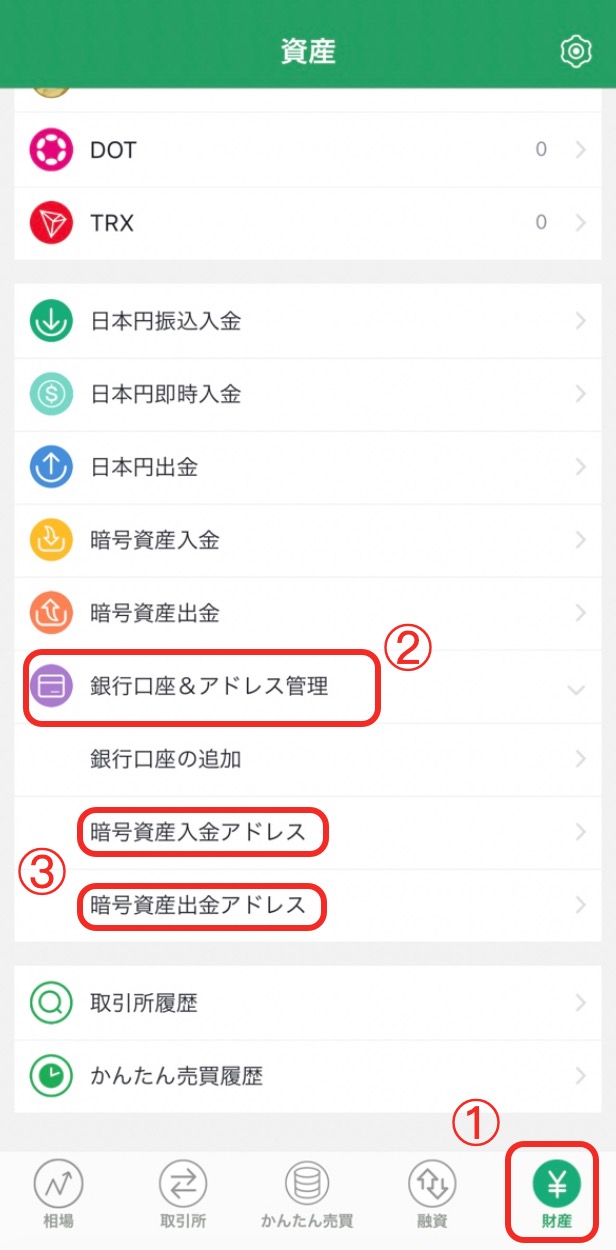This screenshot has height=1250, width=616.
Task: Tap 銀行口座の追加
Action: coord(308,760)
